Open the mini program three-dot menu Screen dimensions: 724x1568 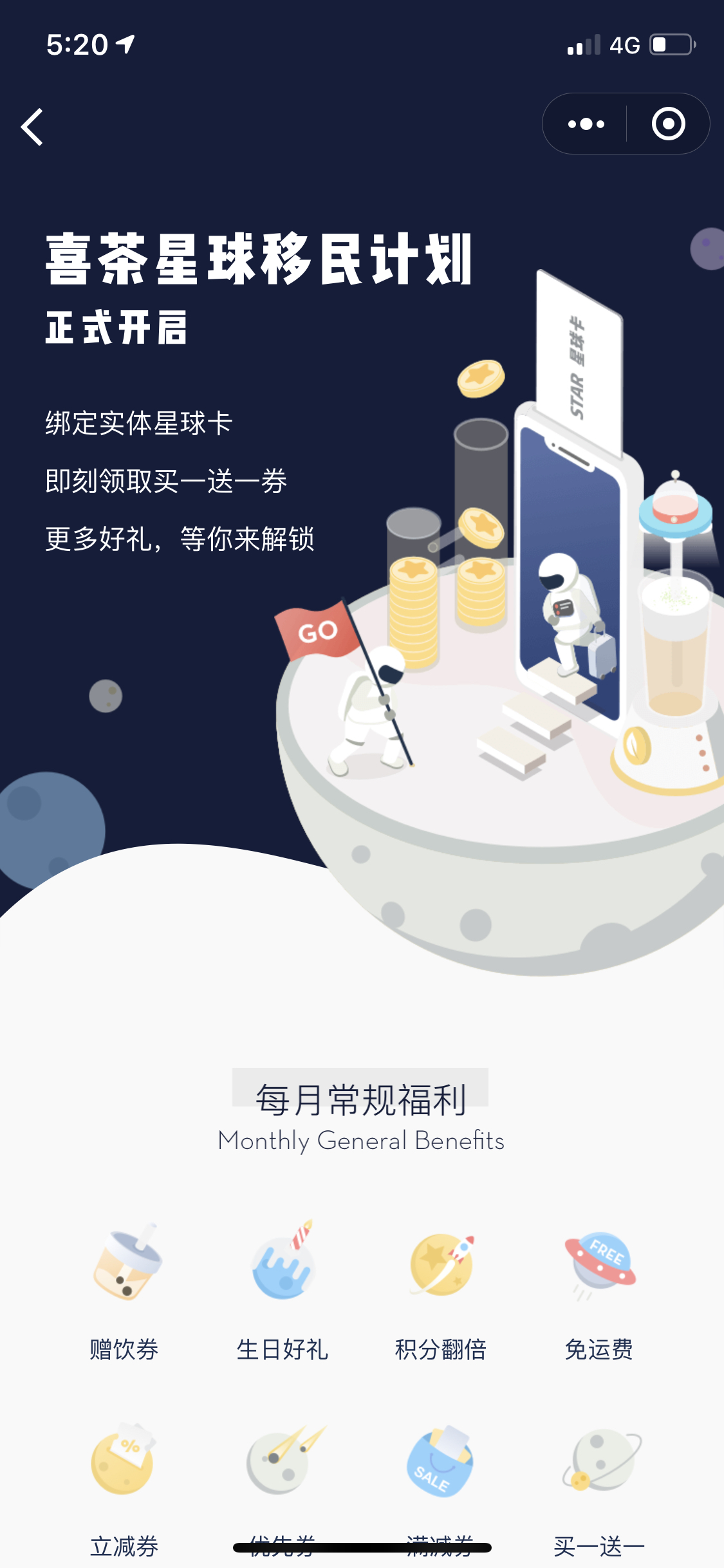coord(586,124)
